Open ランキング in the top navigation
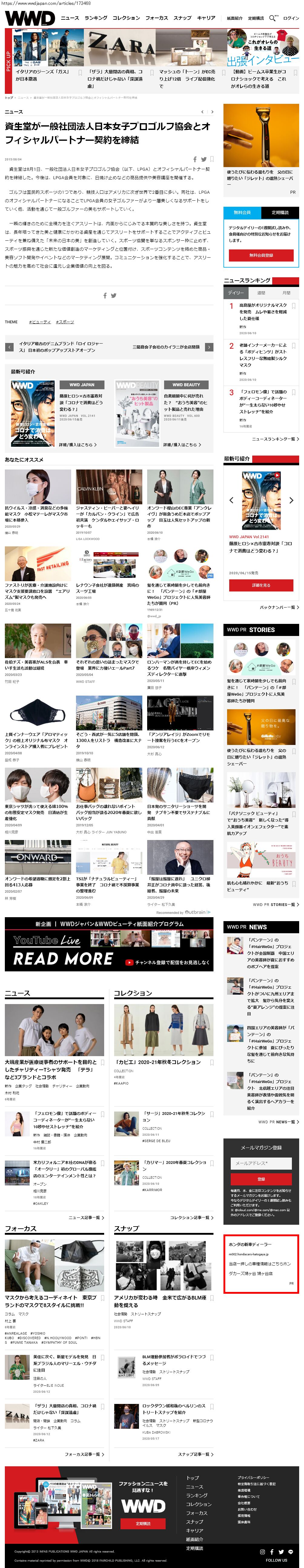Image resolution: width=304 pixels, height=1568 pixels. [96, 18]
